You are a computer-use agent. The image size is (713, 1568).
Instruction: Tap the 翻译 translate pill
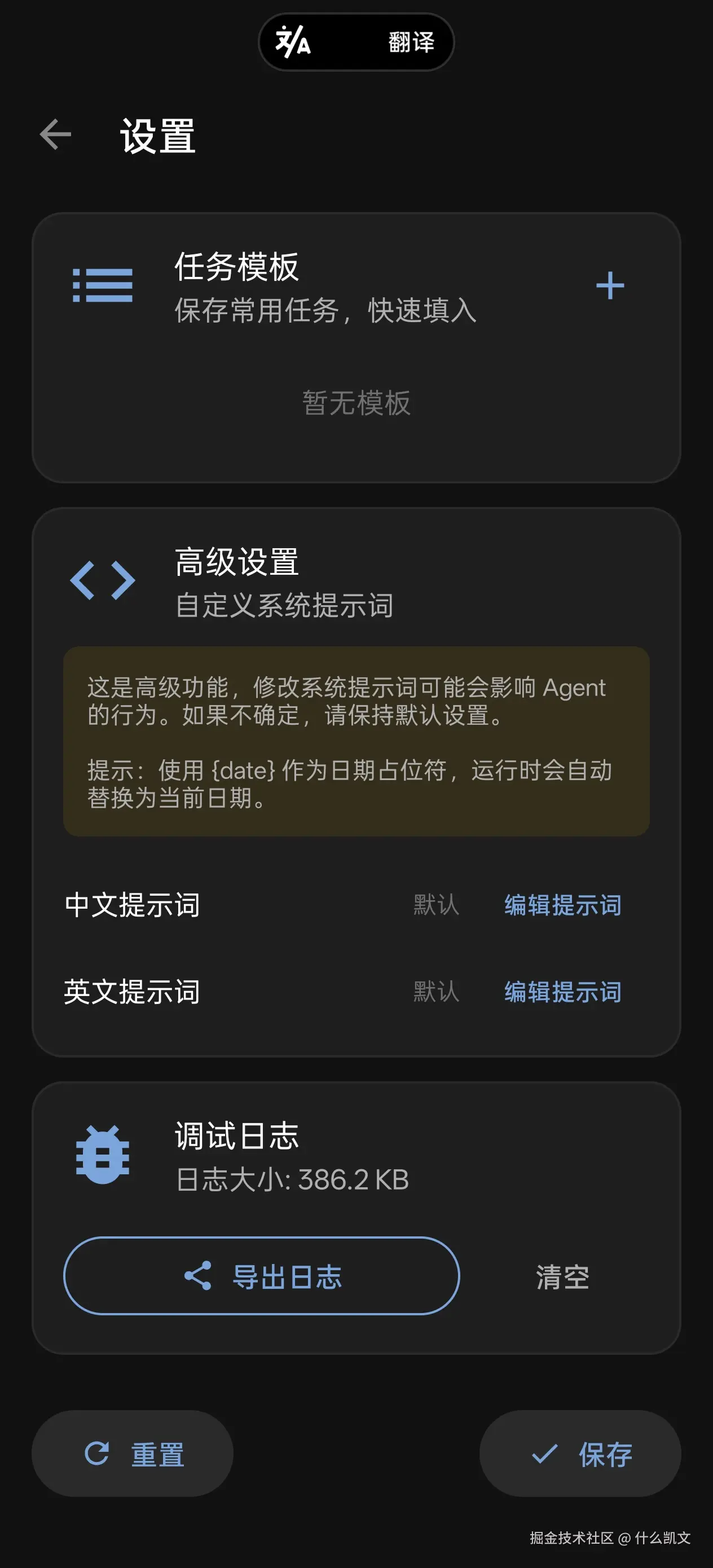356,42
